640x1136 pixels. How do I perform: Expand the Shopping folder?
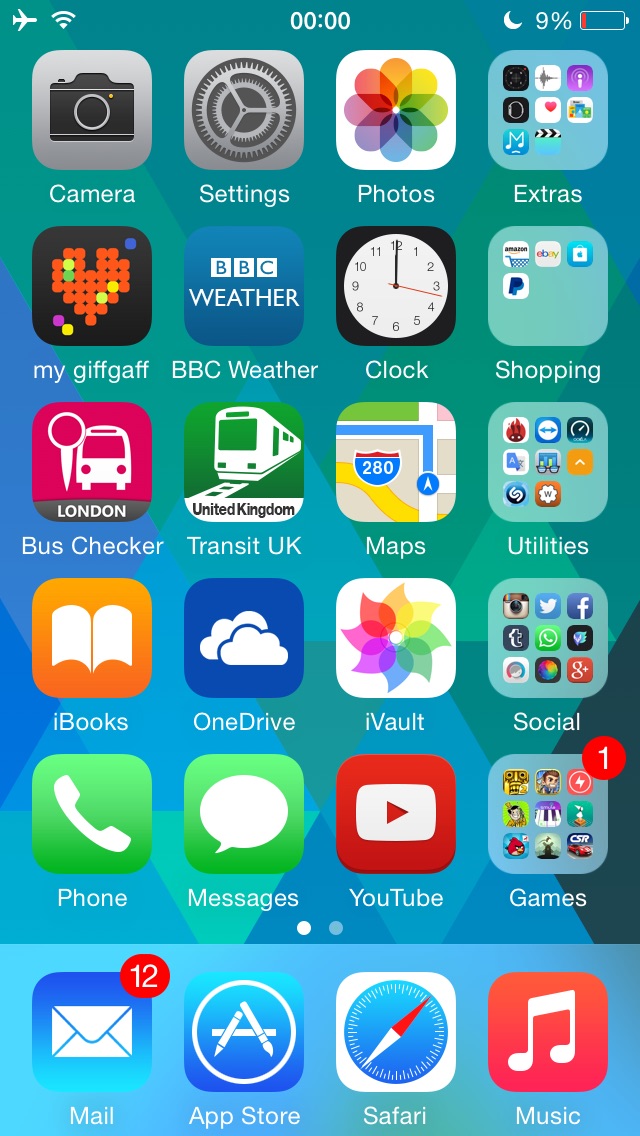[548, 286]
